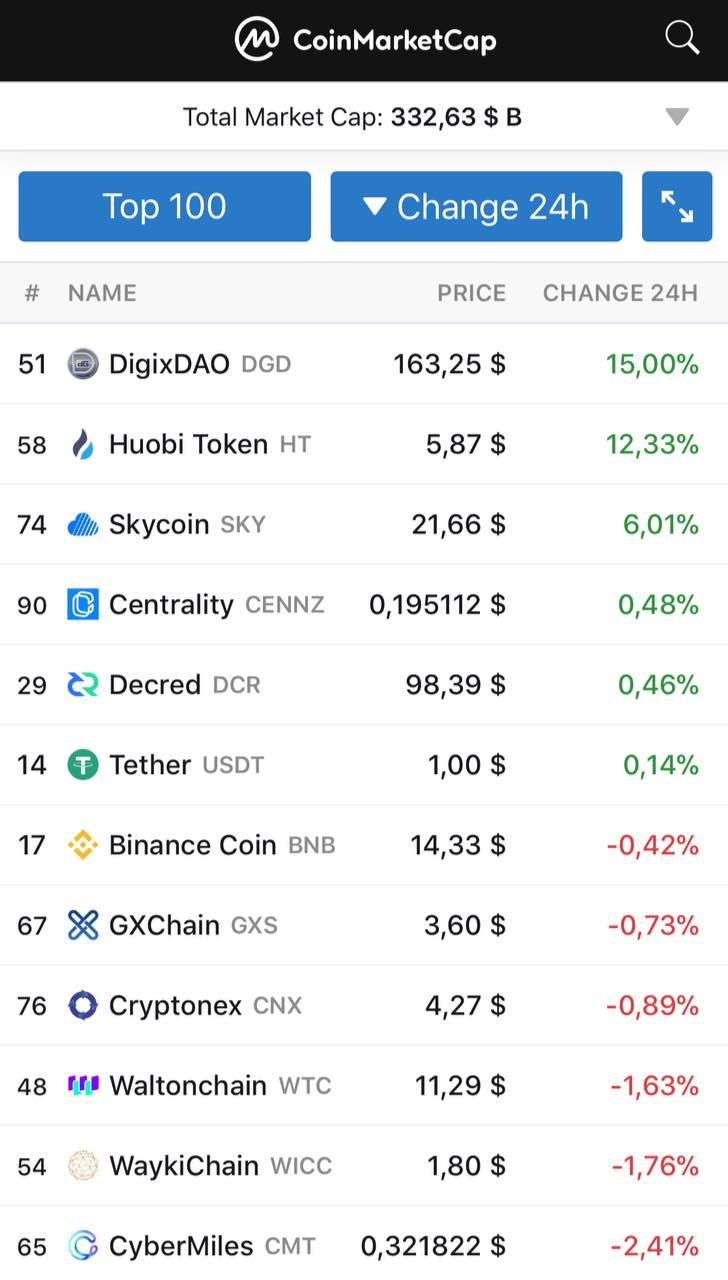The image size is (728, 1280).
Task: View Centrality CENNZ details
Action: (x=364, y=604)
